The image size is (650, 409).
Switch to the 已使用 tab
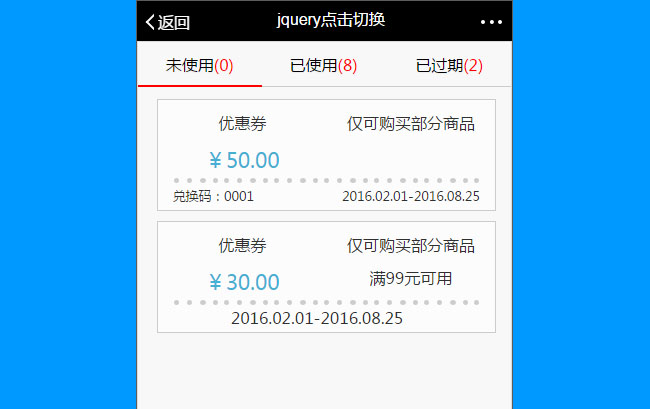coord(323,66)
